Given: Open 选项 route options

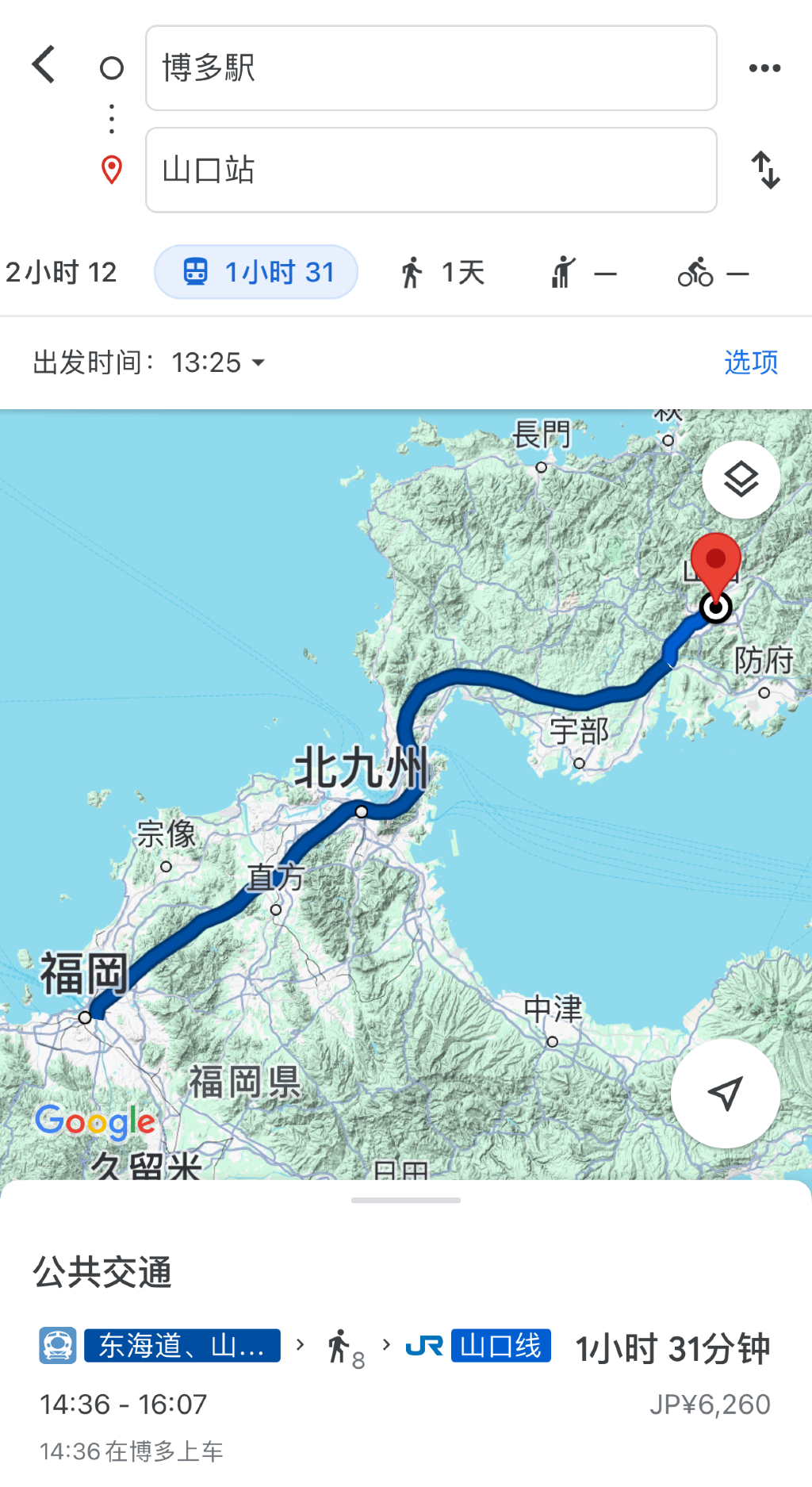Looking at the screenshot, I should (x=751, y=362).
